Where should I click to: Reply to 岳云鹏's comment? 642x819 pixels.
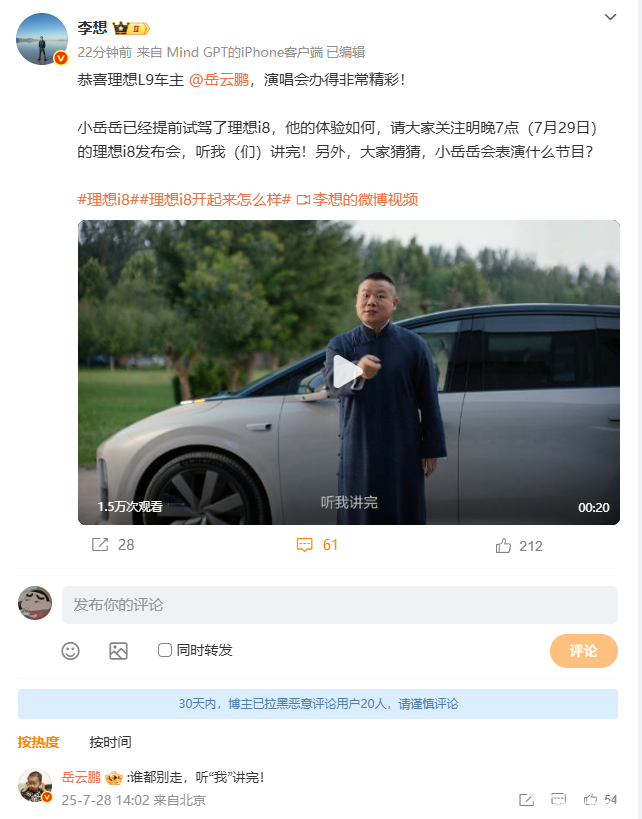tap(559, 800)
